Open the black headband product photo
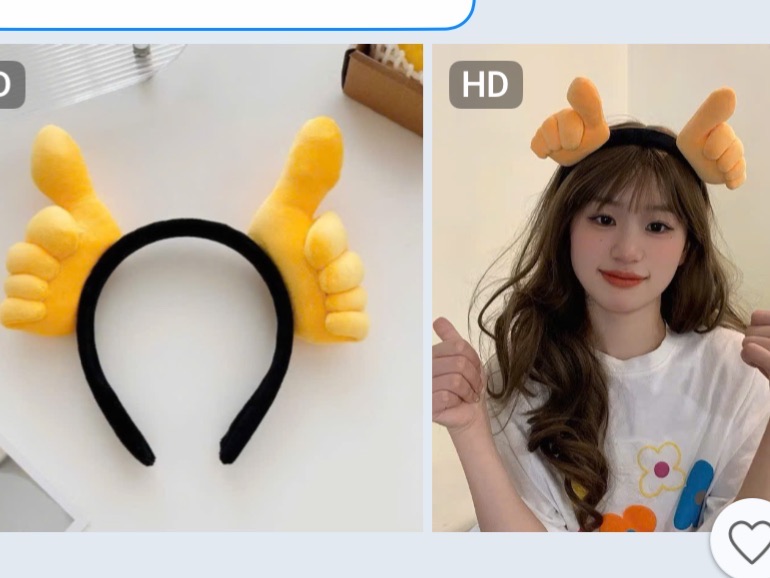Screen dimensions: 770x578 210,288
